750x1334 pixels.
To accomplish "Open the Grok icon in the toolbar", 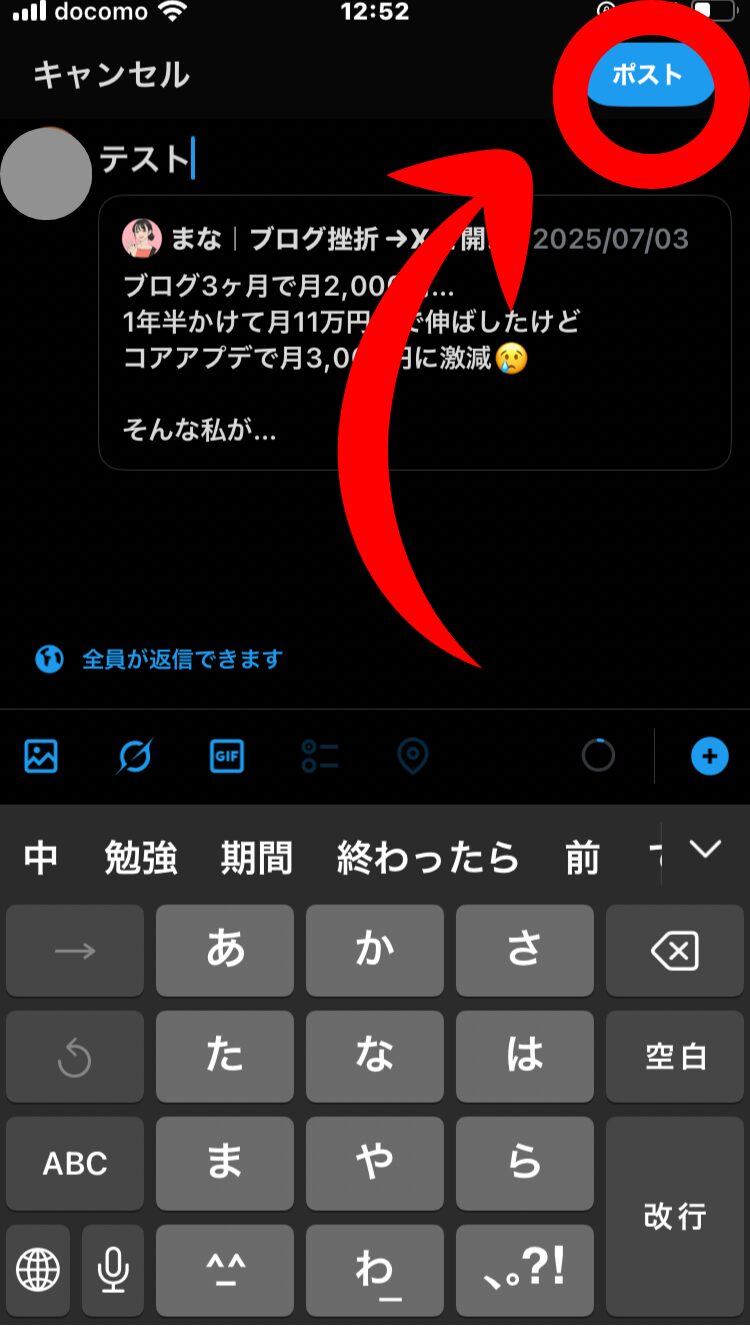I will pos(134,756).
